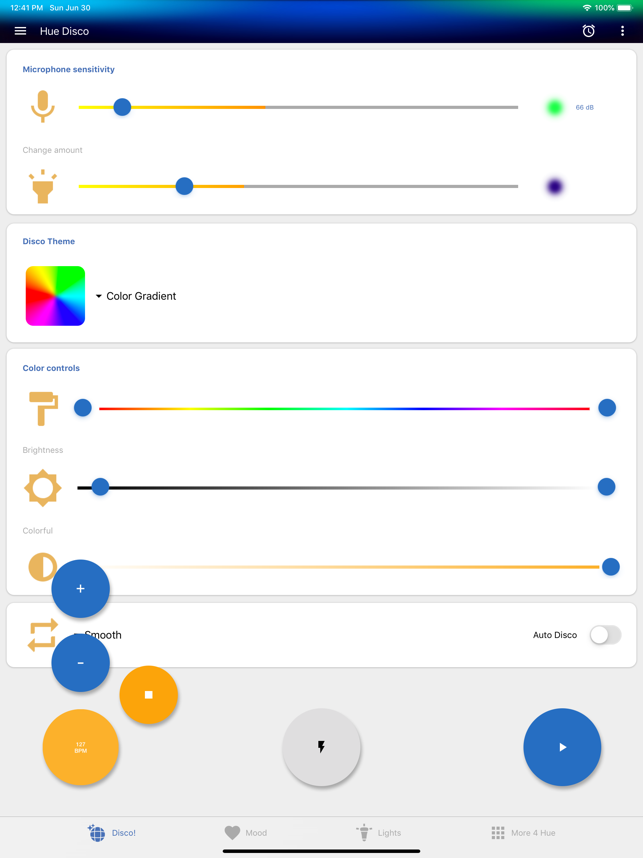Screen dimensions: 643x858
Task: Start disco with the blue play button
Action: [562, 747]
